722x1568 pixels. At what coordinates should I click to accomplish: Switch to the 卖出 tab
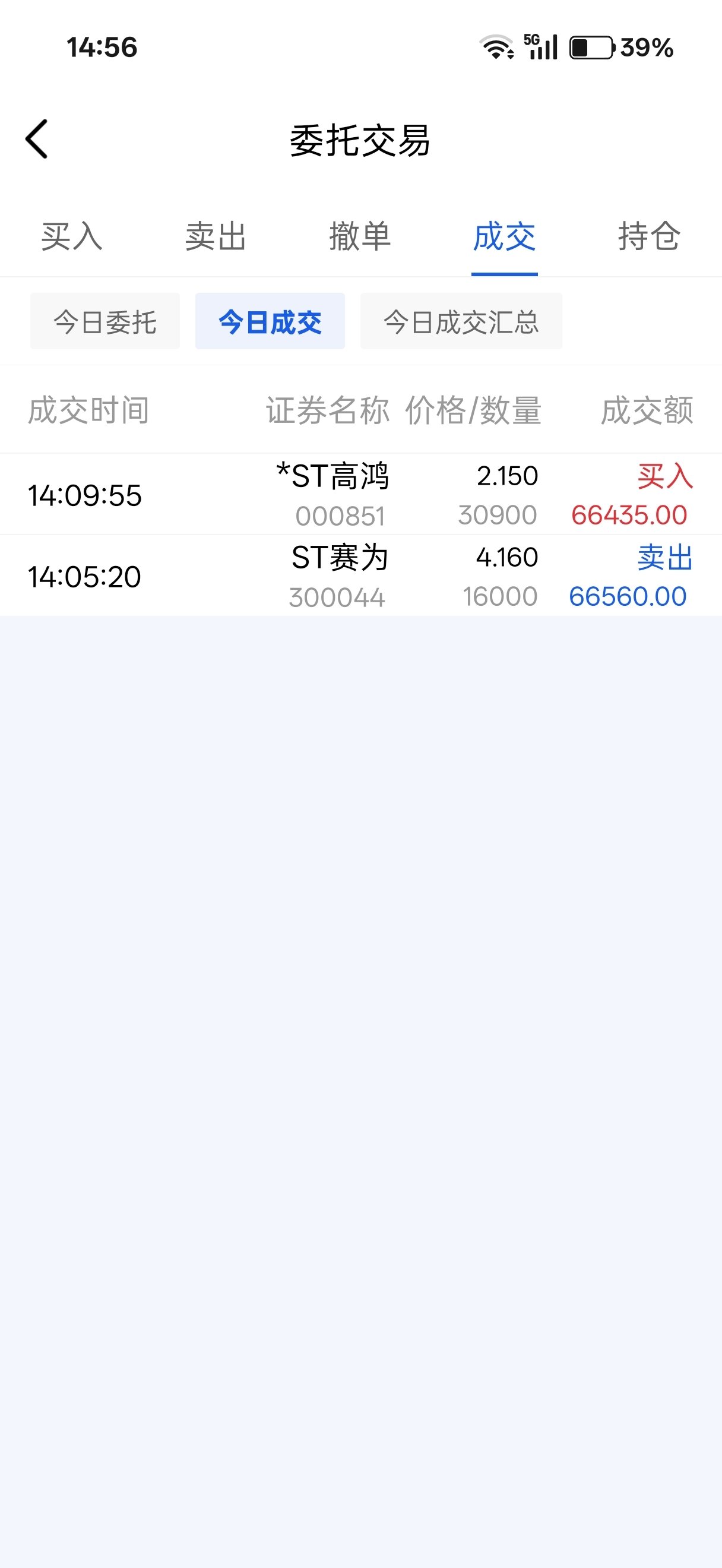click(x=216, y=236)
